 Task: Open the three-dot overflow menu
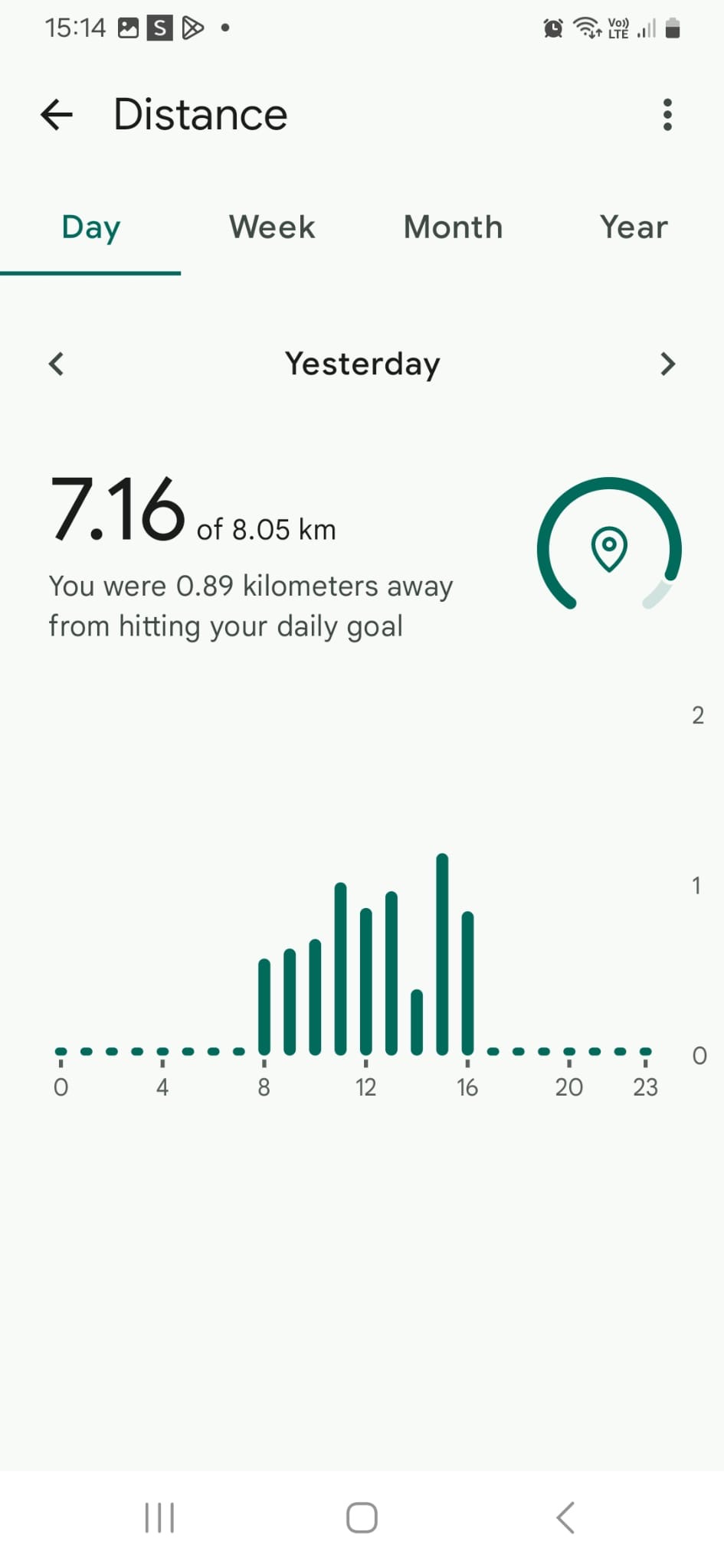point(667,115)
